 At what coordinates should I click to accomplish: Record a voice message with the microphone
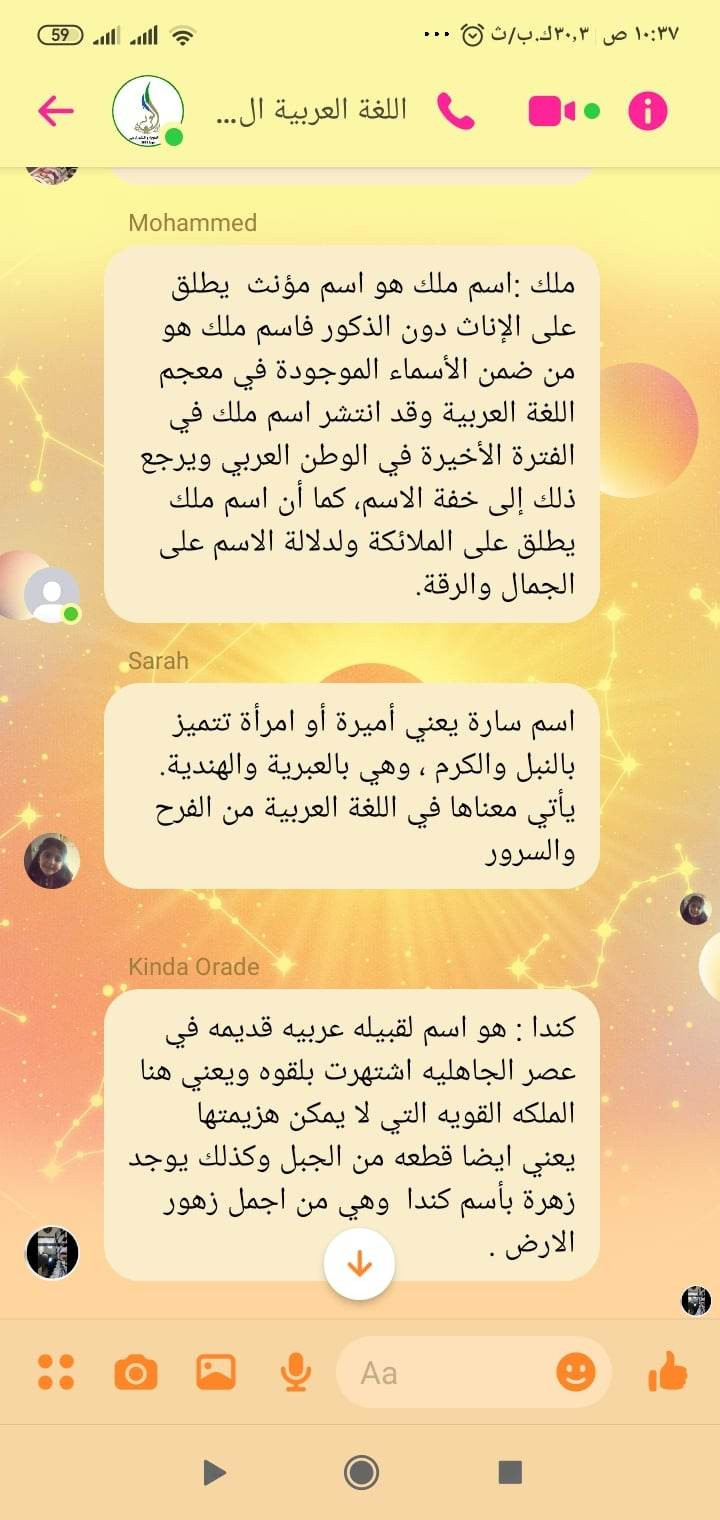pos(295,1372)
